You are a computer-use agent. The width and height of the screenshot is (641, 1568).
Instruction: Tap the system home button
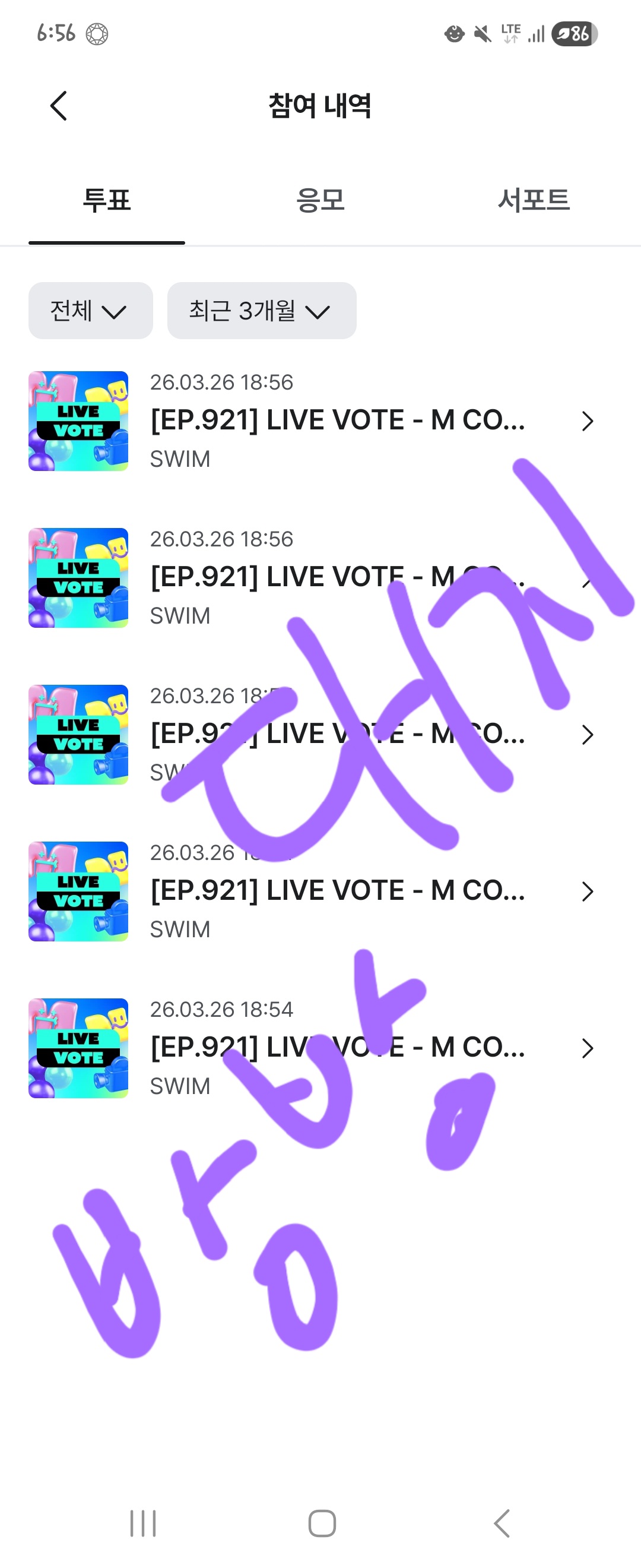pyautogui.click(x=322, y=1523)
